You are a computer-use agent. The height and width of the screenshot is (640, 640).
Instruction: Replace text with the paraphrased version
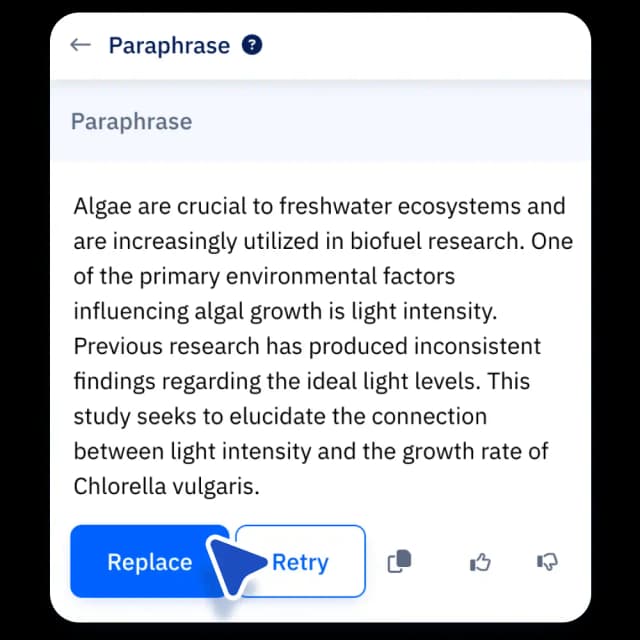tap(149, 562)
